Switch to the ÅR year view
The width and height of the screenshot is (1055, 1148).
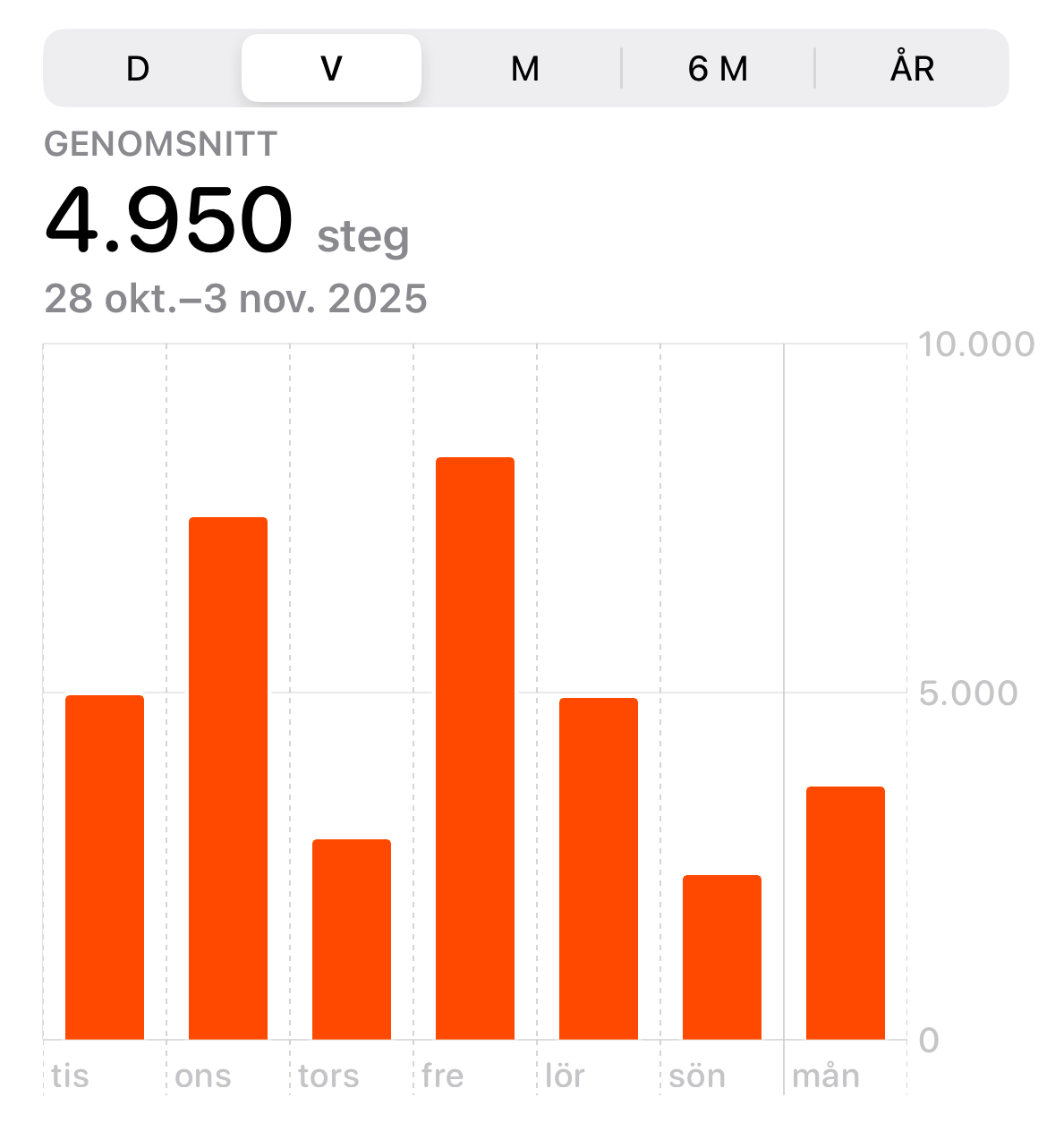(x=912, y=69)
